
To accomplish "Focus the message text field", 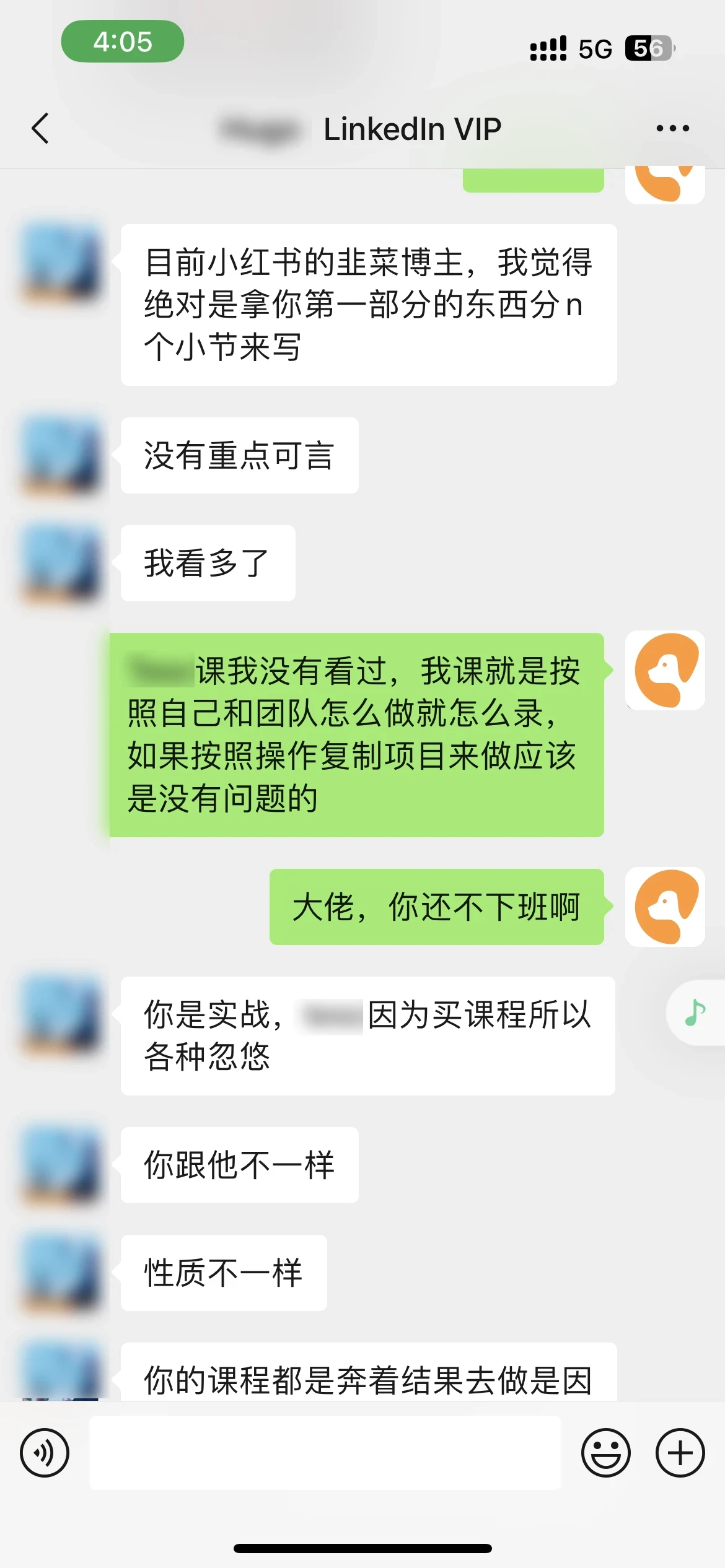I will click(x=325, y=1452).
